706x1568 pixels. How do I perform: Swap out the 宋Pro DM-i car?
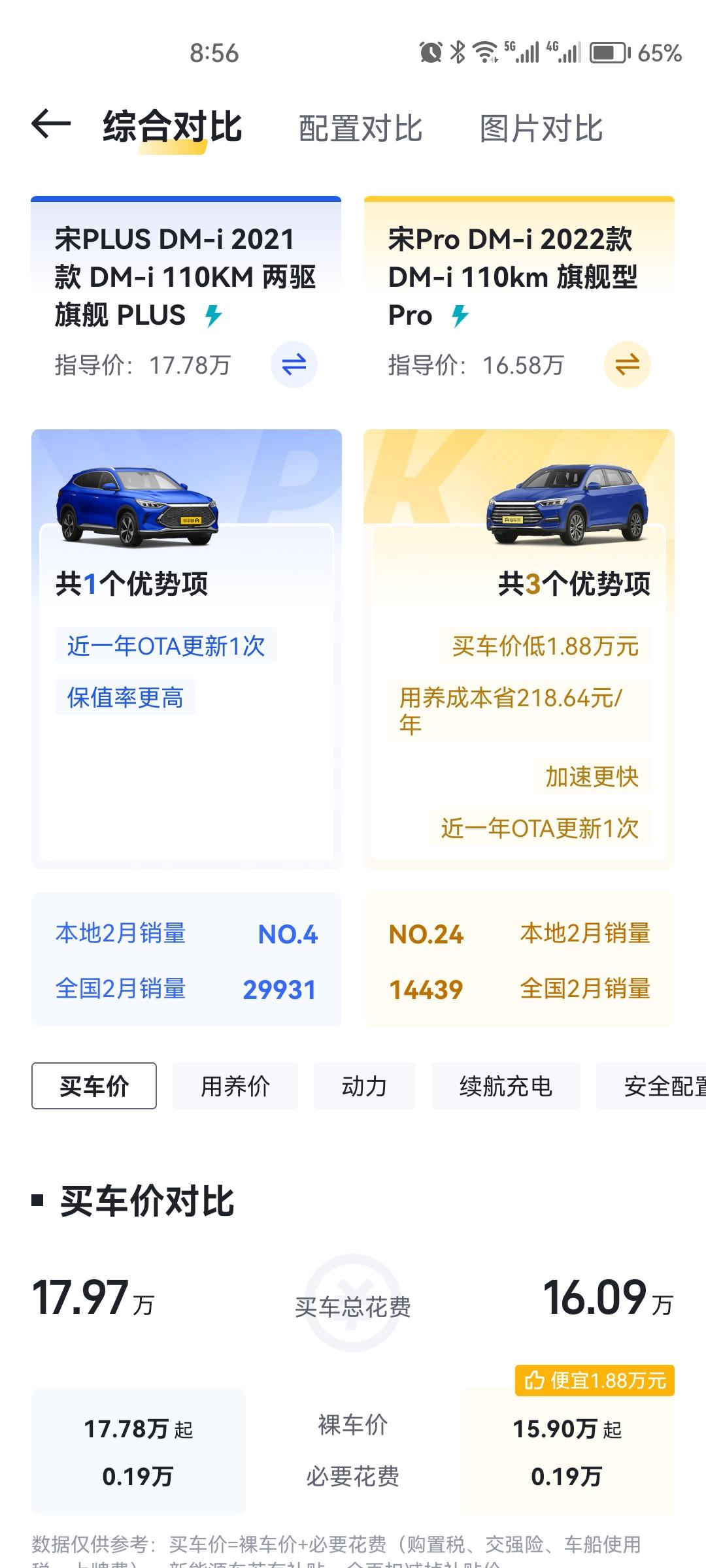click(x=627, y=364)
